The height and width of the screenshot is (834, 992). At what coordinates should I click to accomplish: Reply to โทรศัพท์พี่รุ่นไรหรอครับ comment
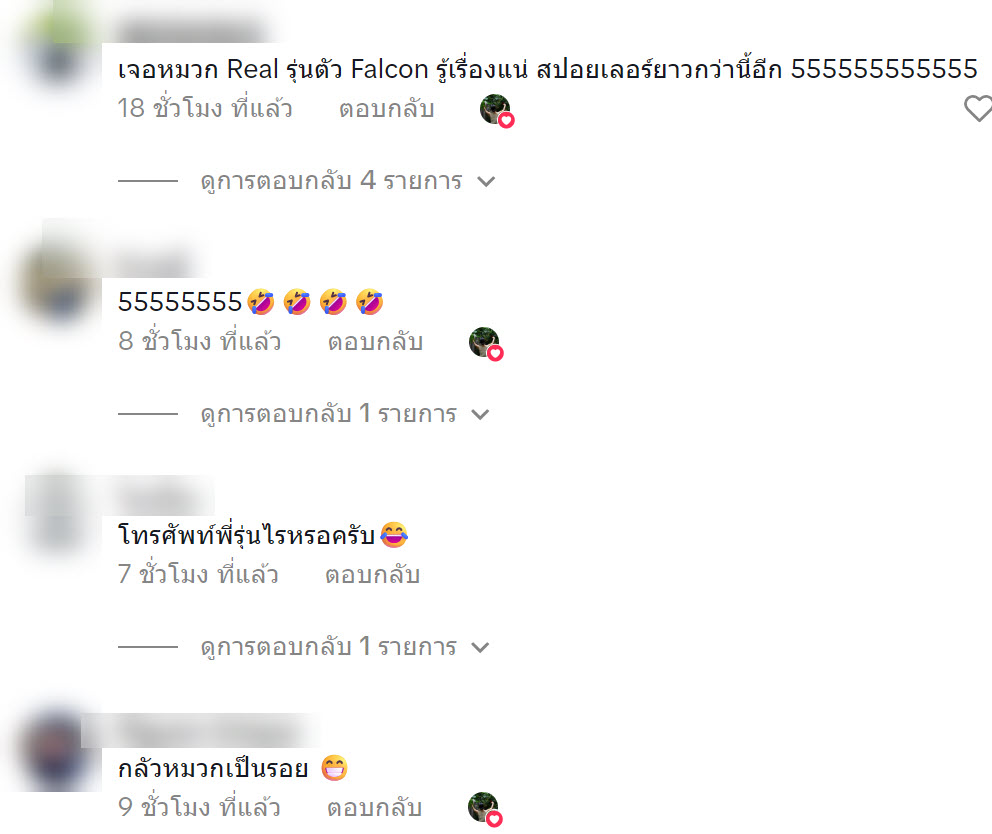coord(372,575)
